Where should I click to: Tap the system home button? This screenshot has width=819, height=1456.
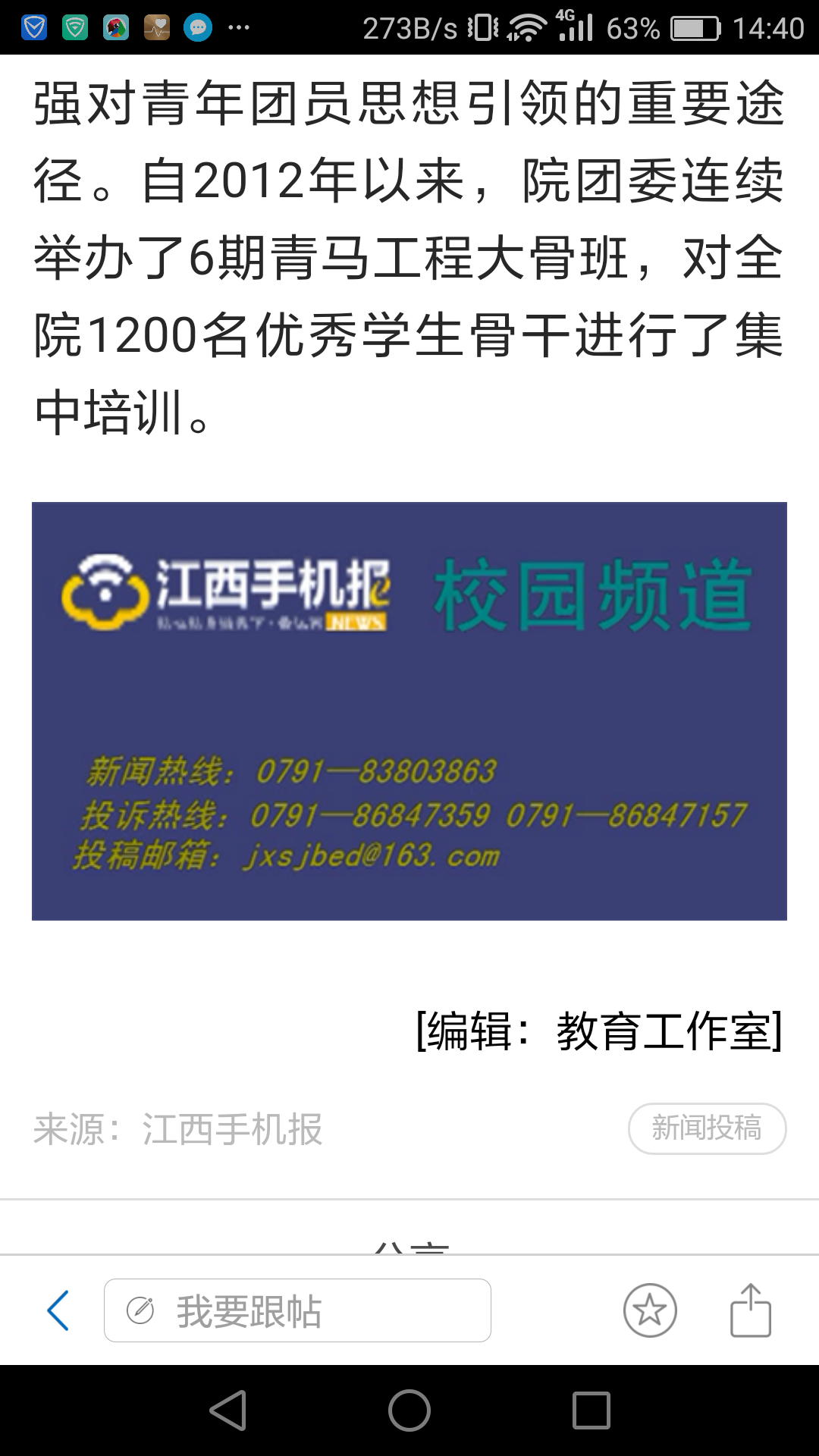409,1410
